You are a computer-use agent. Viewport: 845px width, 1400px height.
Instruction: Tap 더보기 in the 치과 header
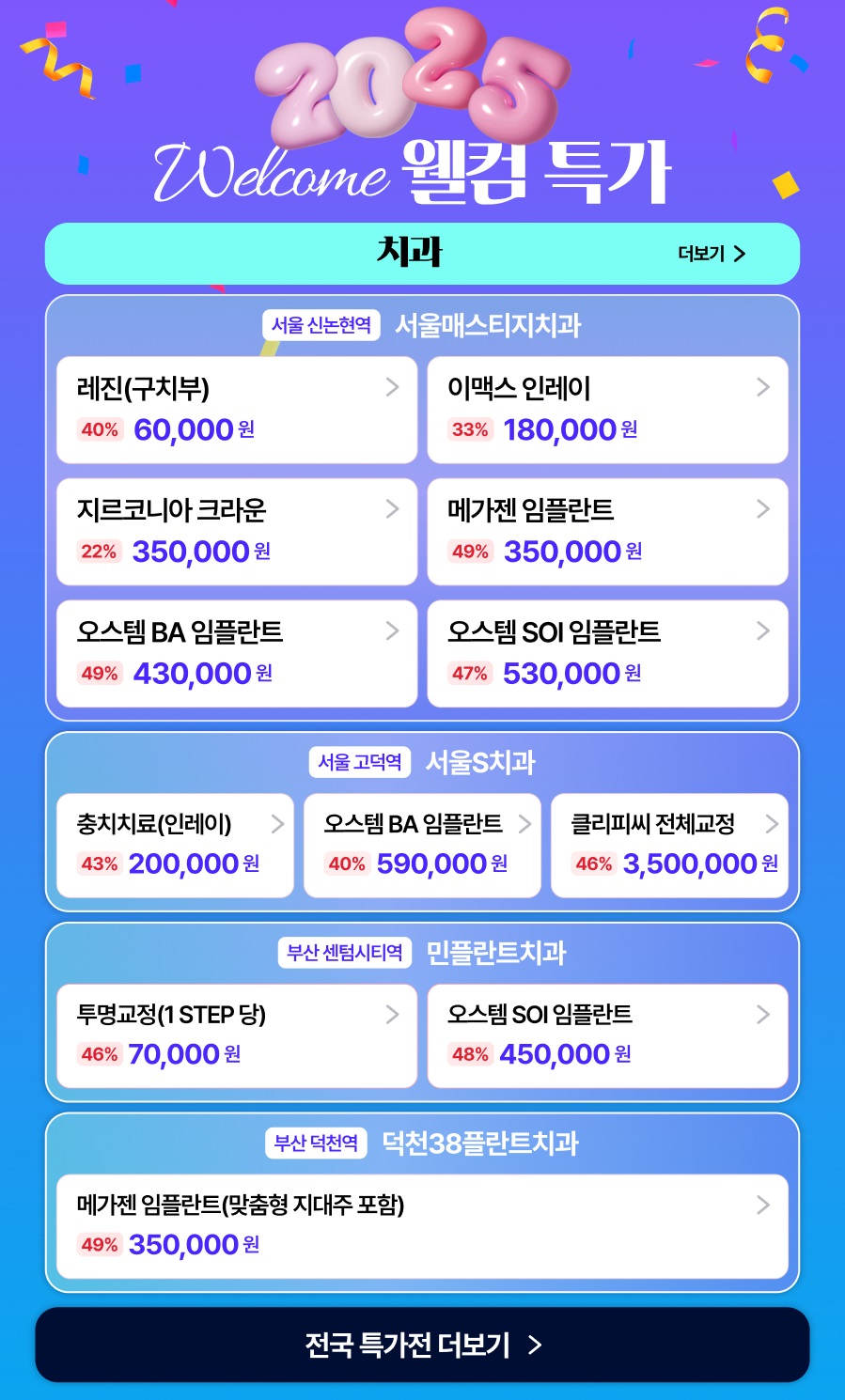[x=712, y=254]
